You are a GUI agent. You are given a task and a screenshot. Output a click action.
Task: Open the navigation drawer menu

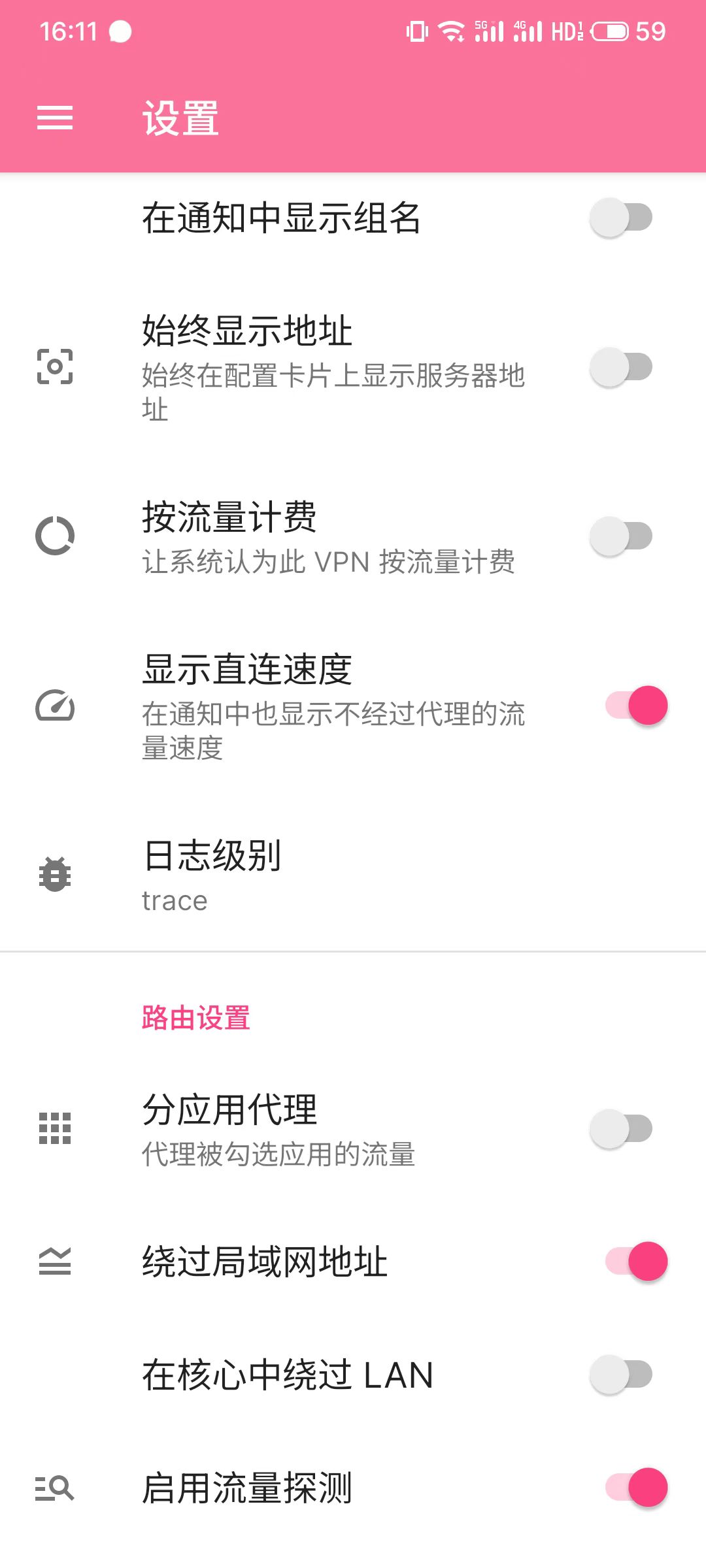tap(55, 118)
